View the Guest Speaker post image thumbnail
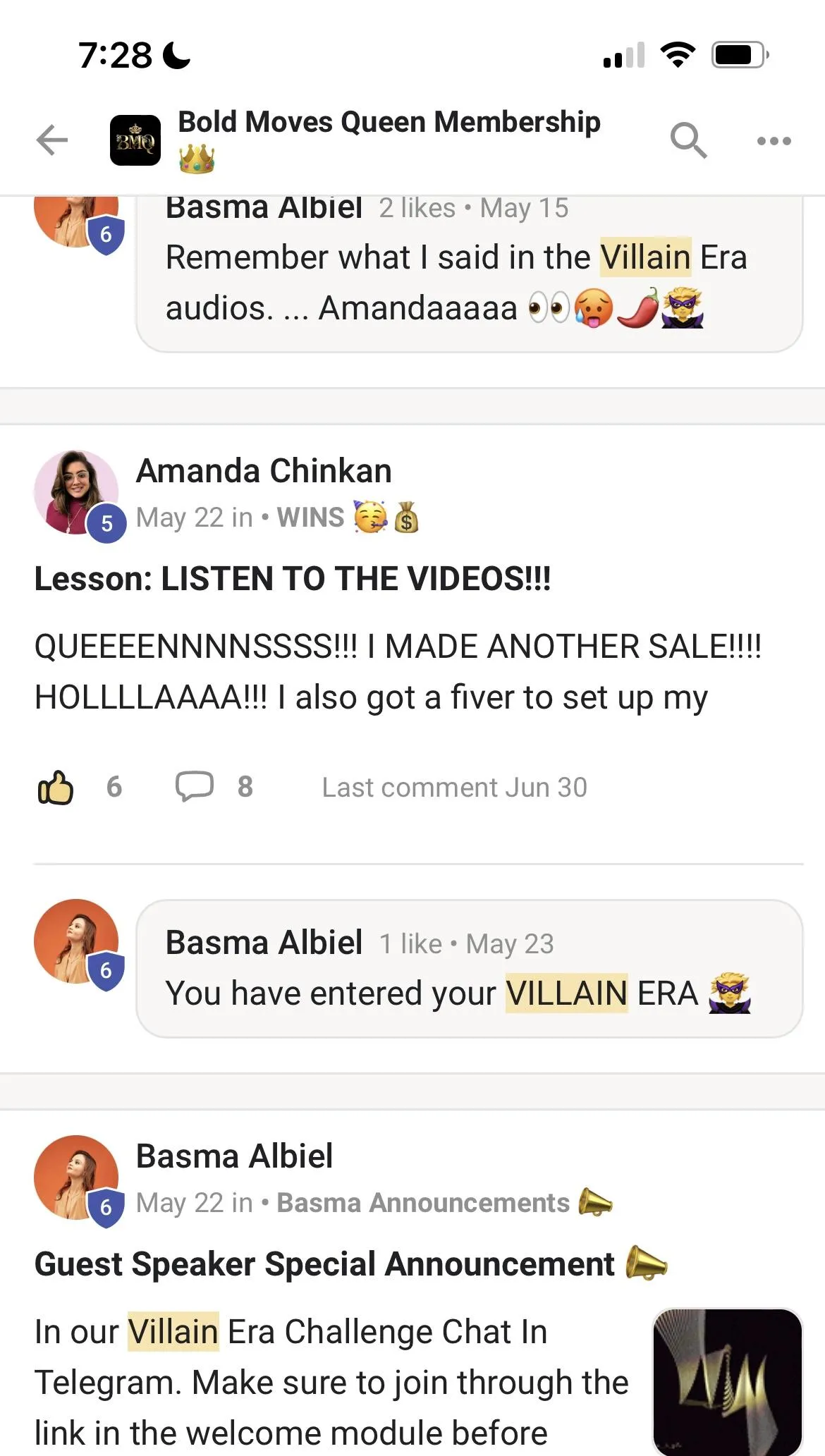 (728, 1381)
